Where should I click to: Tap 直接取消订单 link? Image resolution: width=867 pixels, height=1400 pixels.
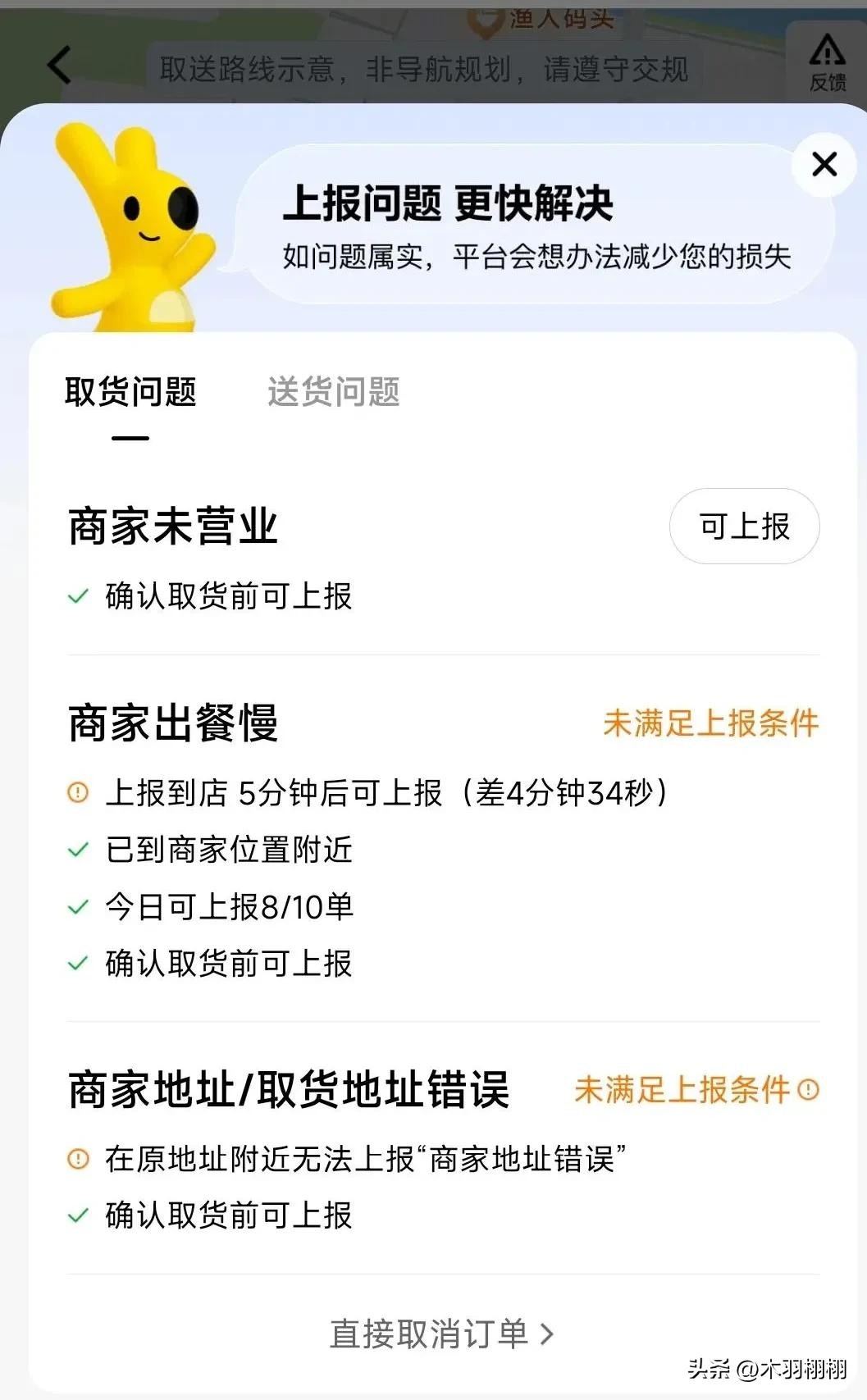[x=441, y=1334]
